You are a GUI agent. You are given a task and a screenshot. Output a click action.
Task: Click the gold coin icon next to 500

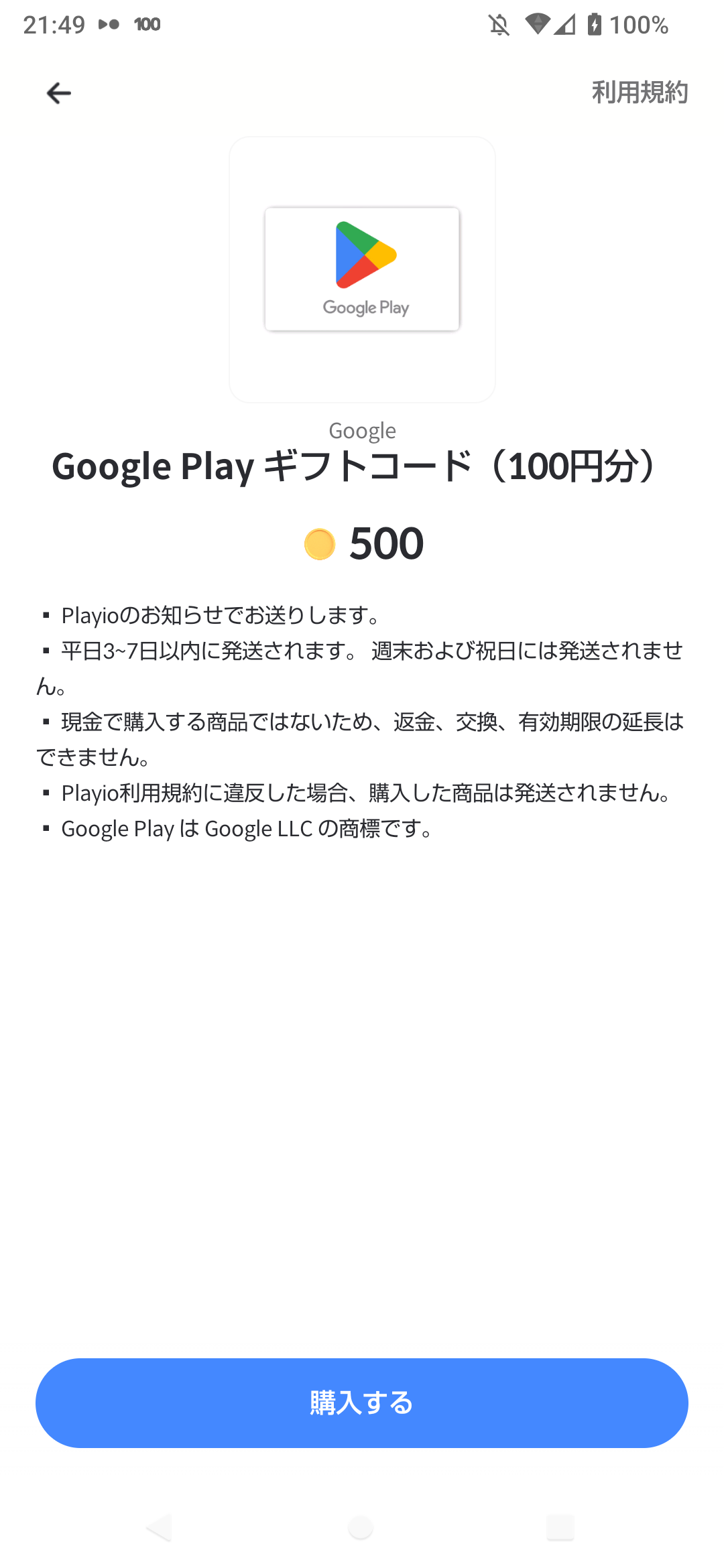[320, 543]
